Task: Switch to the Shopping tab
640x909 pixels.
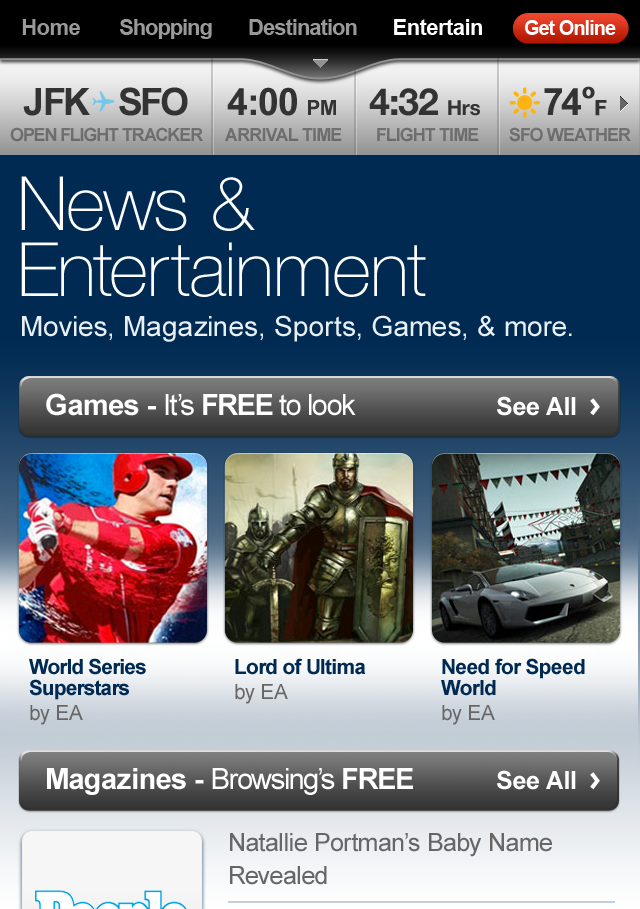Action: (x=165, y=28)
